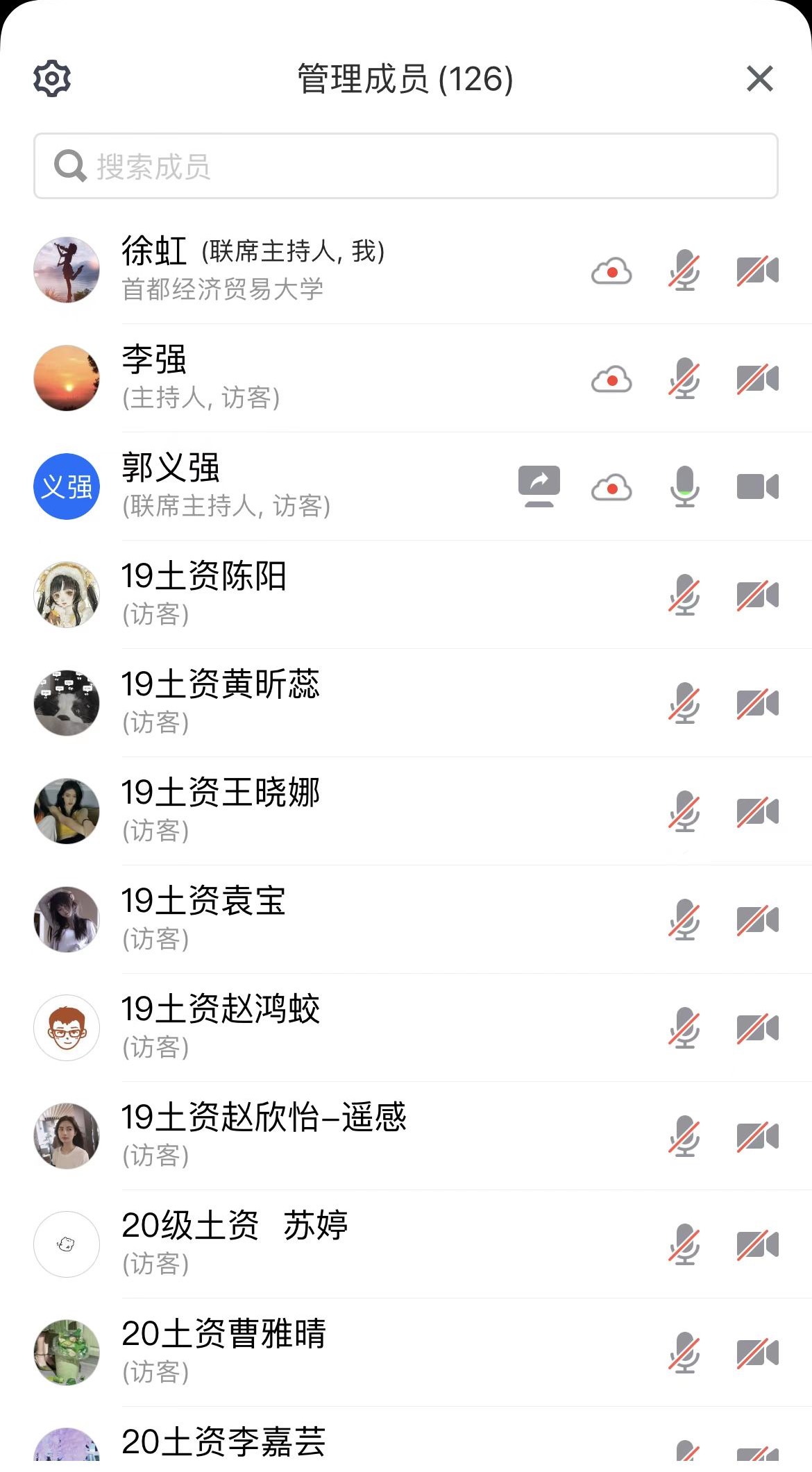Open the settings gear
This screenshot has height=1472, width=812.
pos(51,78)
